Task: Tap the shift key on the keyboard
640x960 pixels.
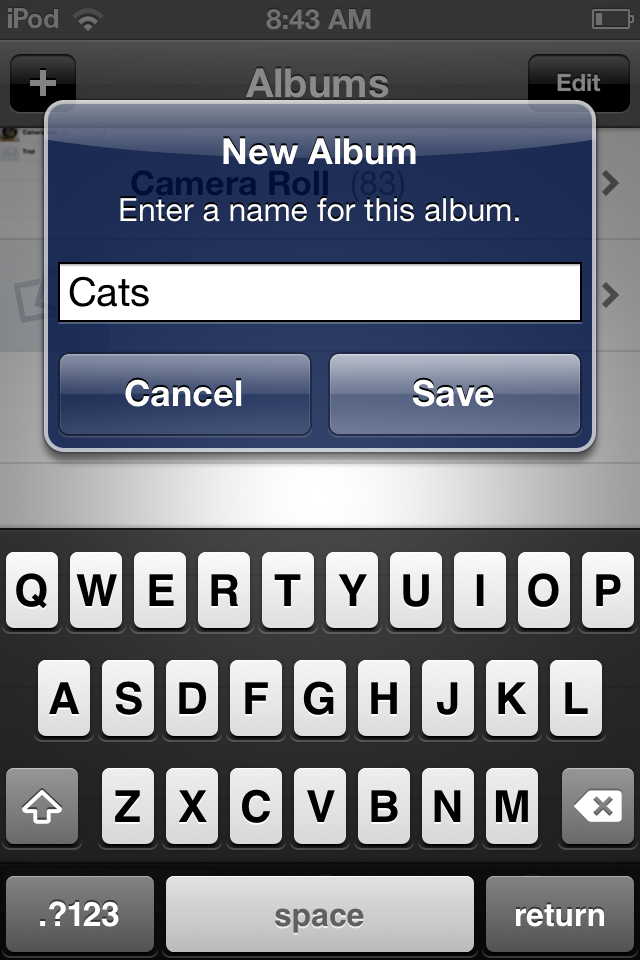Action: click(42, 806)
